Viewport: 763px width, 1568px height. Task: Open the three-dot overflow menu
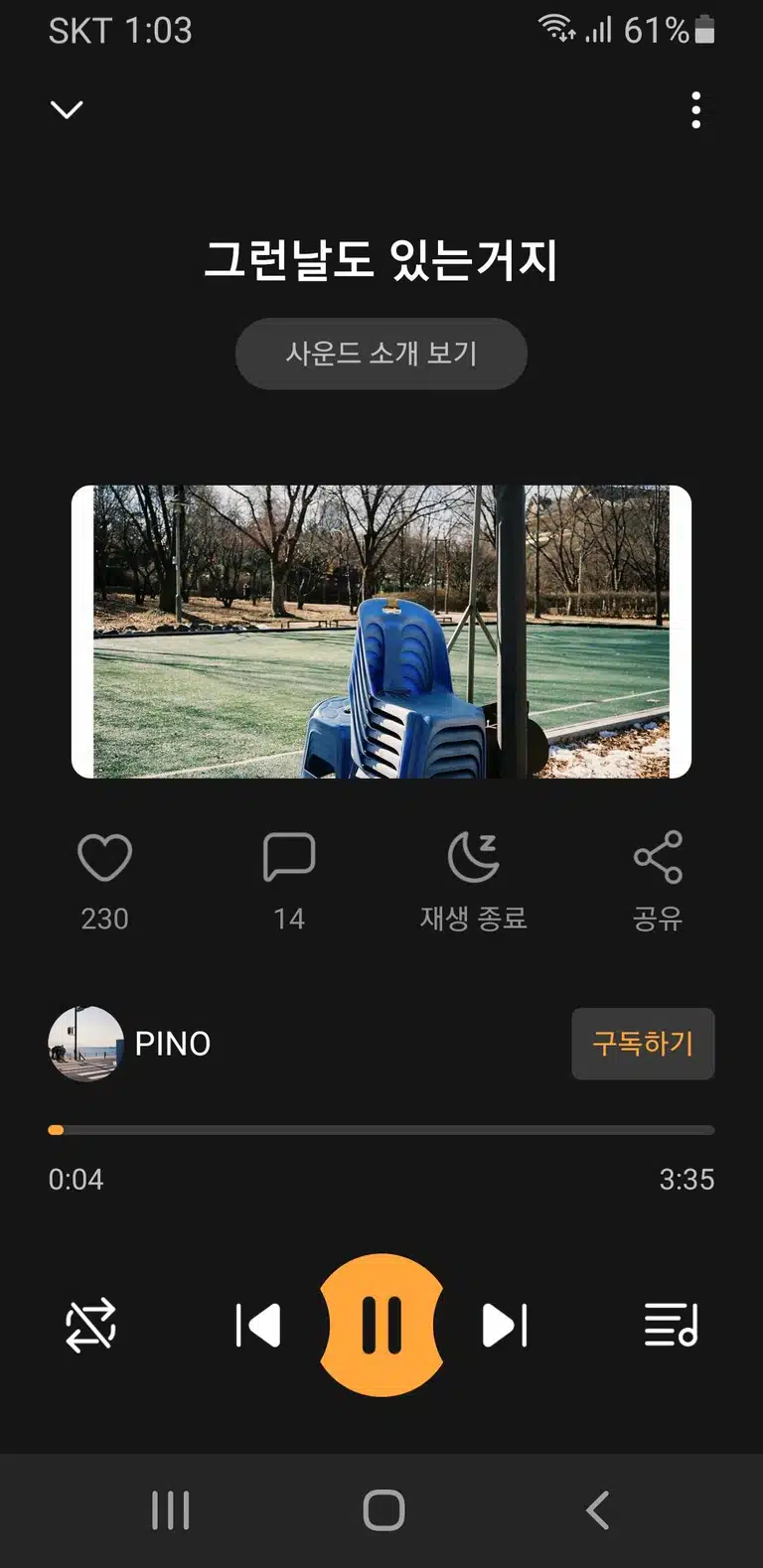(695, 109)
